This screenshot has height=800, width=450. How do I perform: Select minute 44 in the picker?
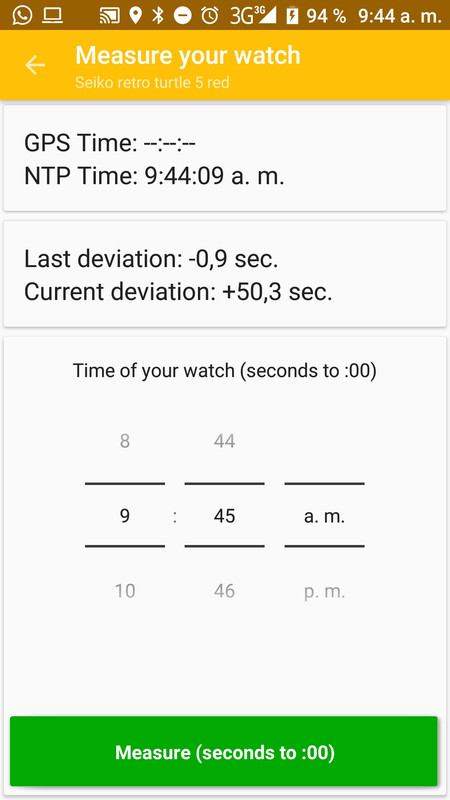(x=224, y=441)
